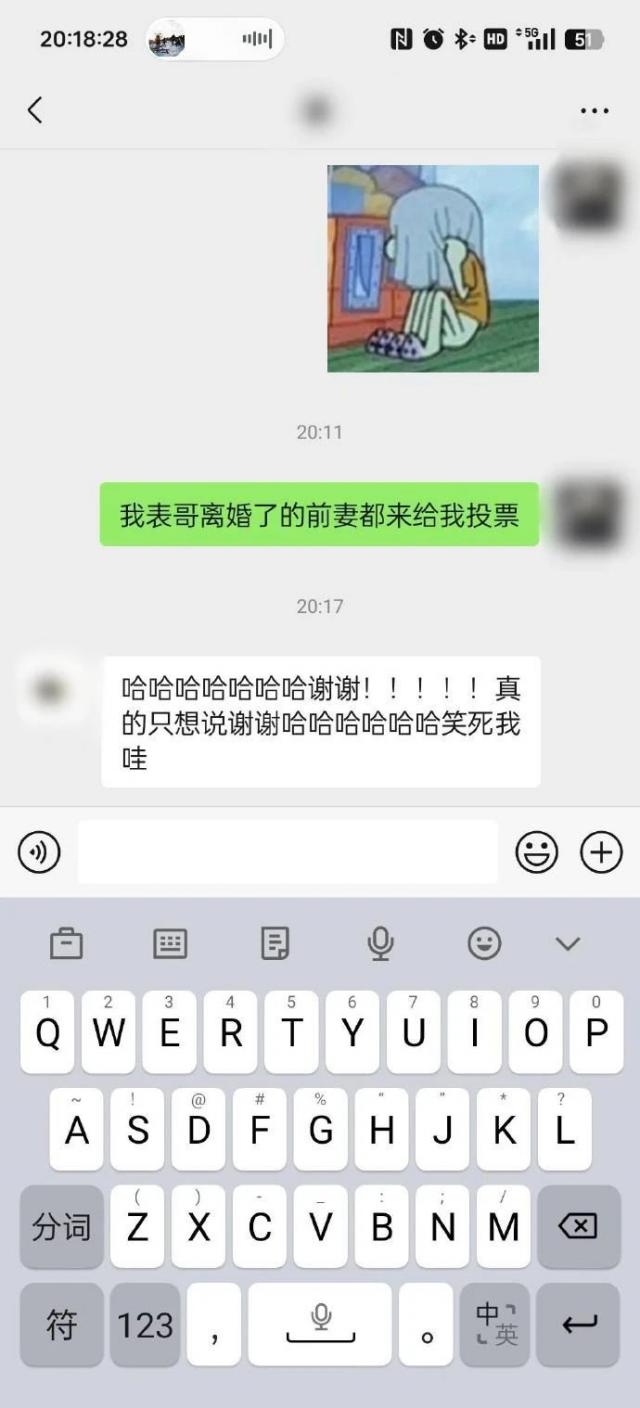640x1408 pixels.
Task: Open the keyboard's emoji picker
Action: tap(484, 943)
